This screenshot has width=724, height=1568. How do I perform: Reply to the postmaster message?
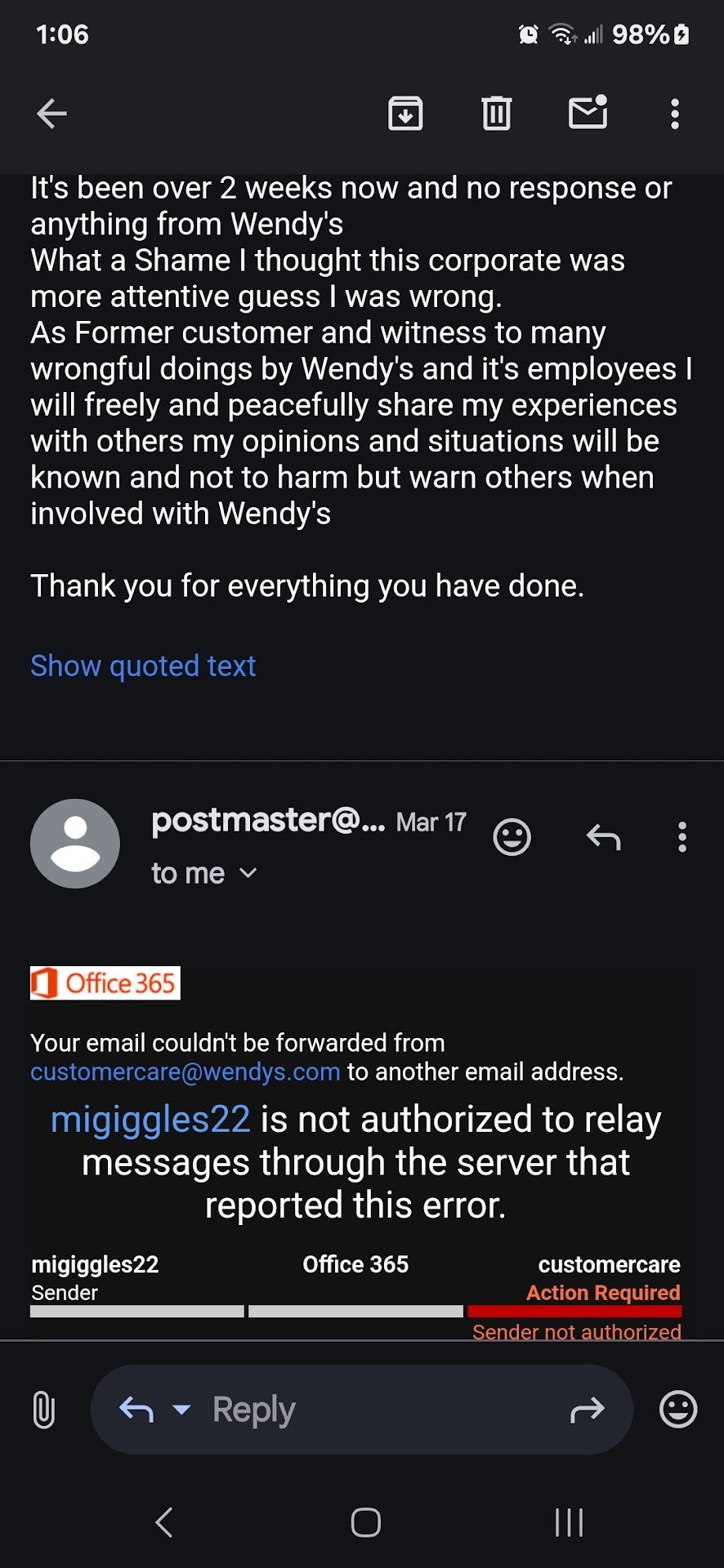[x=604, y=837]
